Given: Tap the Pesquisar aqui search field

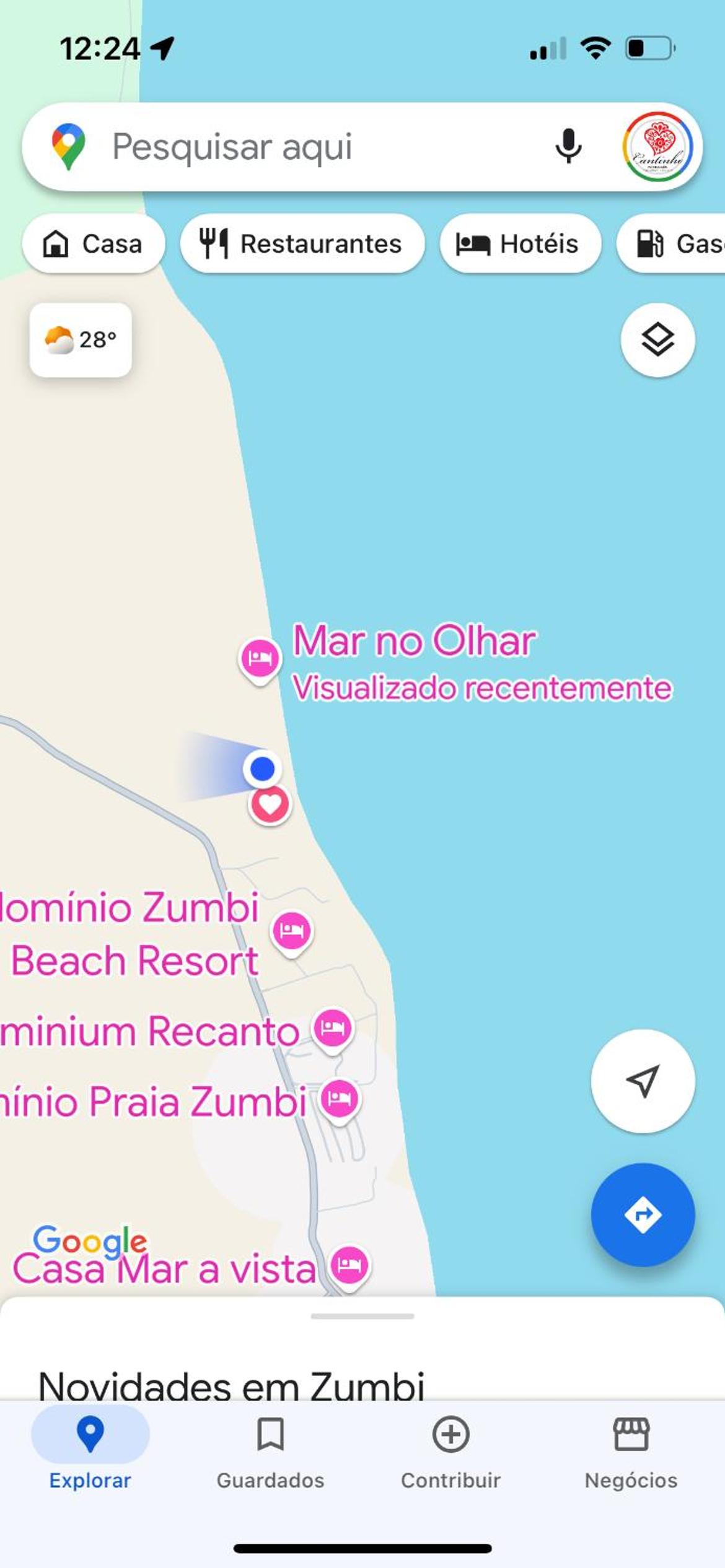Looking at the screenshot, I should click(x=297, y=147).
